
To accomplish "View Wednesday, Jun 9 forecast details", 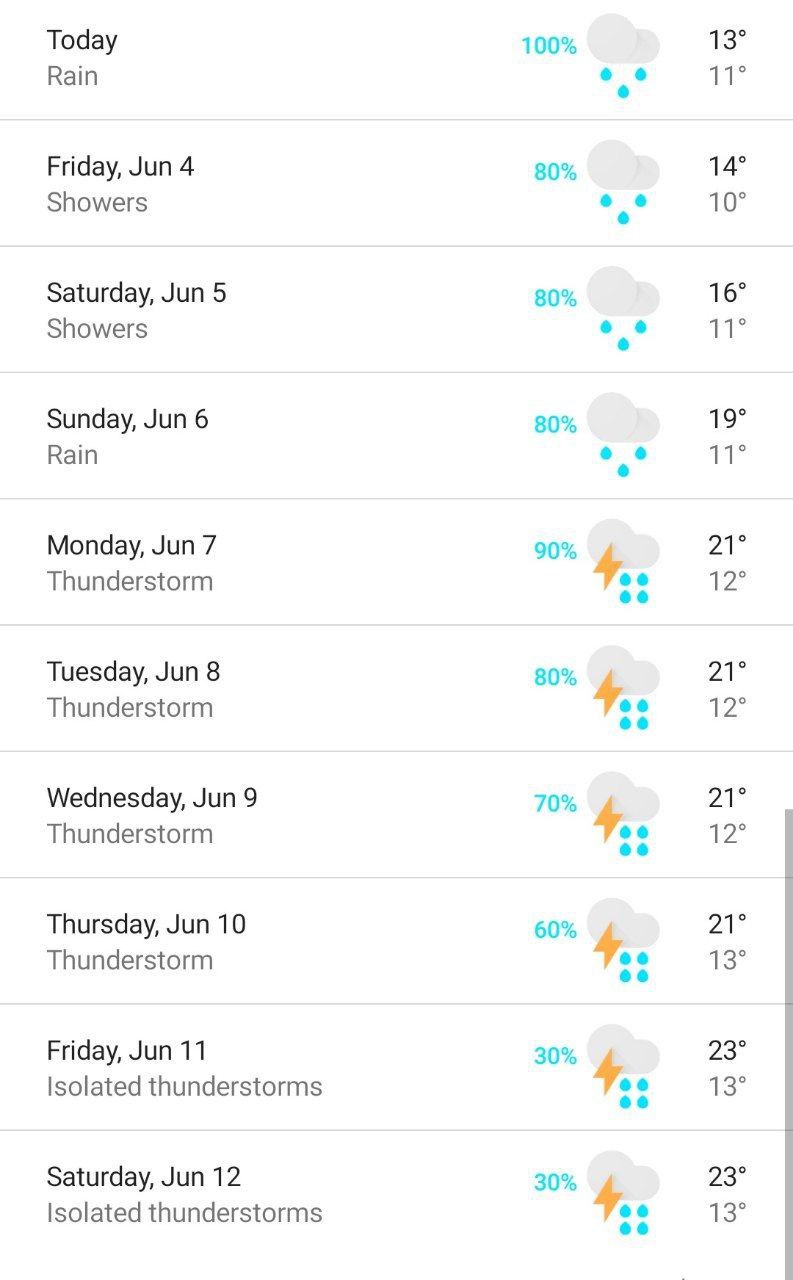I will click(x=396, y=814).
